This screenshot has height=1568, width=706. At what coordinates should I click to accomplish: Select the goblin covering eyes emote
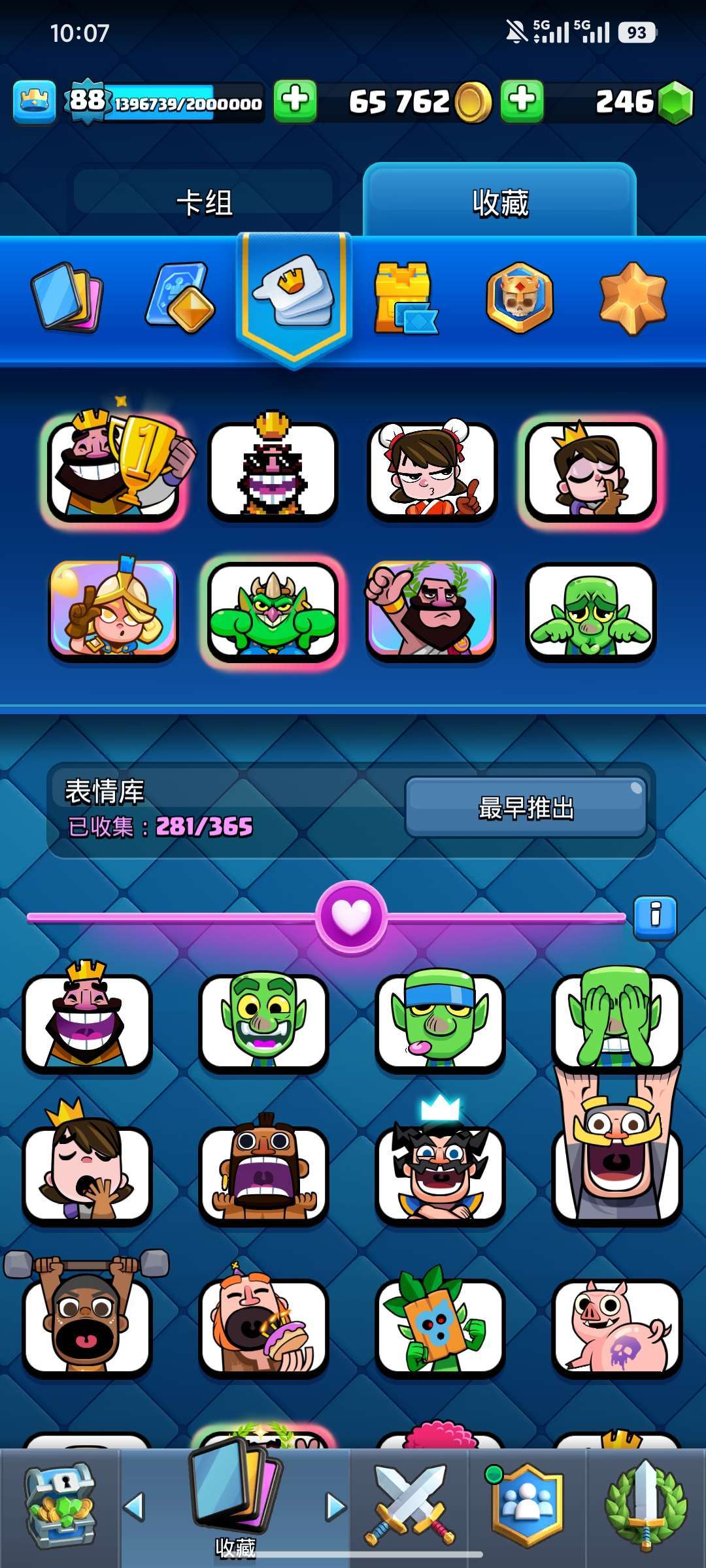coord(617,1019)
